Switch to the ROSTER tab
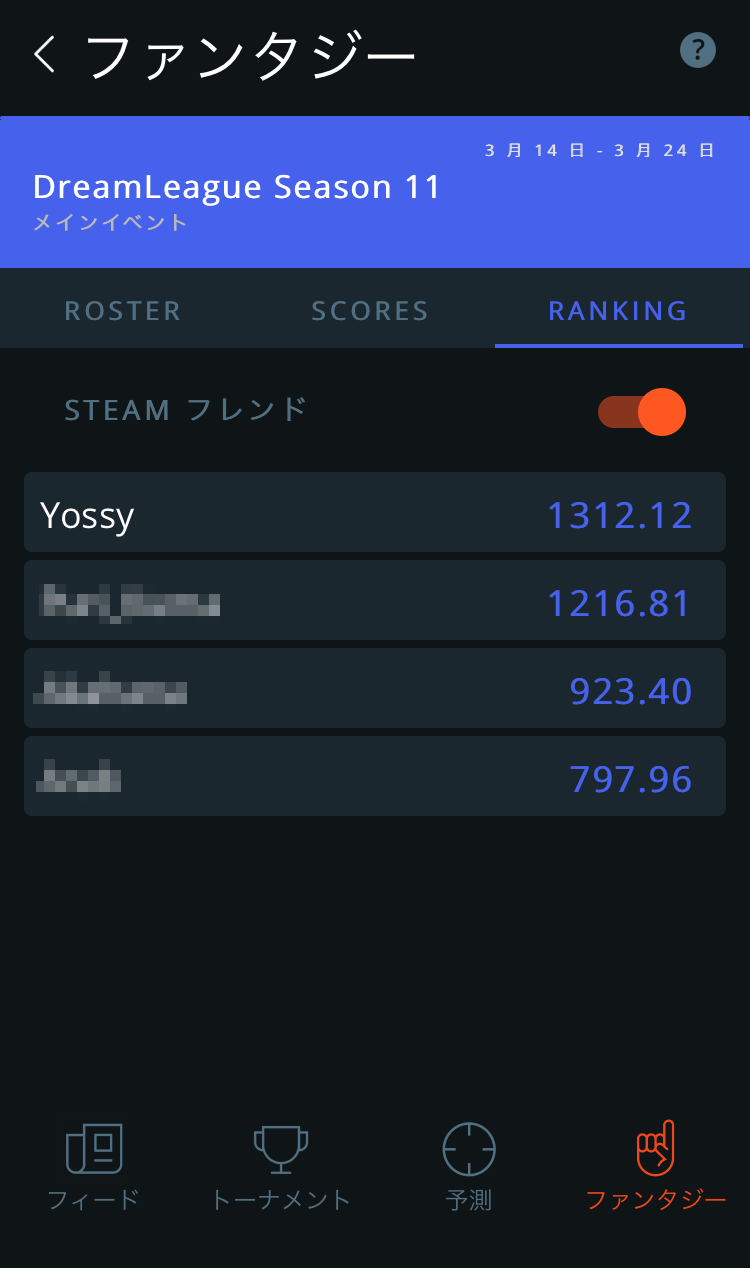750x1268 pixels. pyautogui.click(x=123, y=311)
